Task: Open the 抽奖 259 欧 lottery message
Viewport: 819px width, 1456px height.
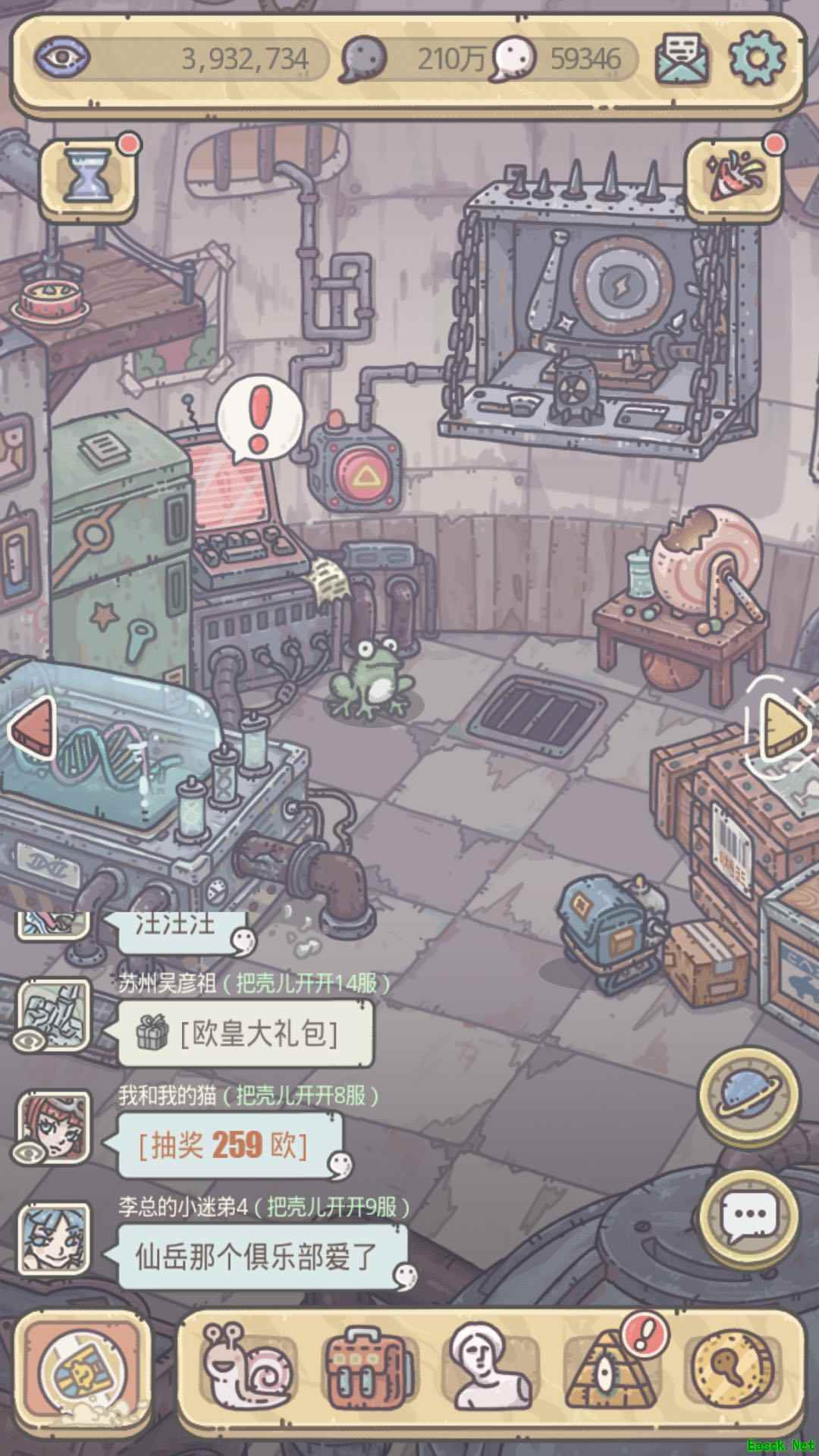Action: pyautogui.click(x=224, y=1145)
